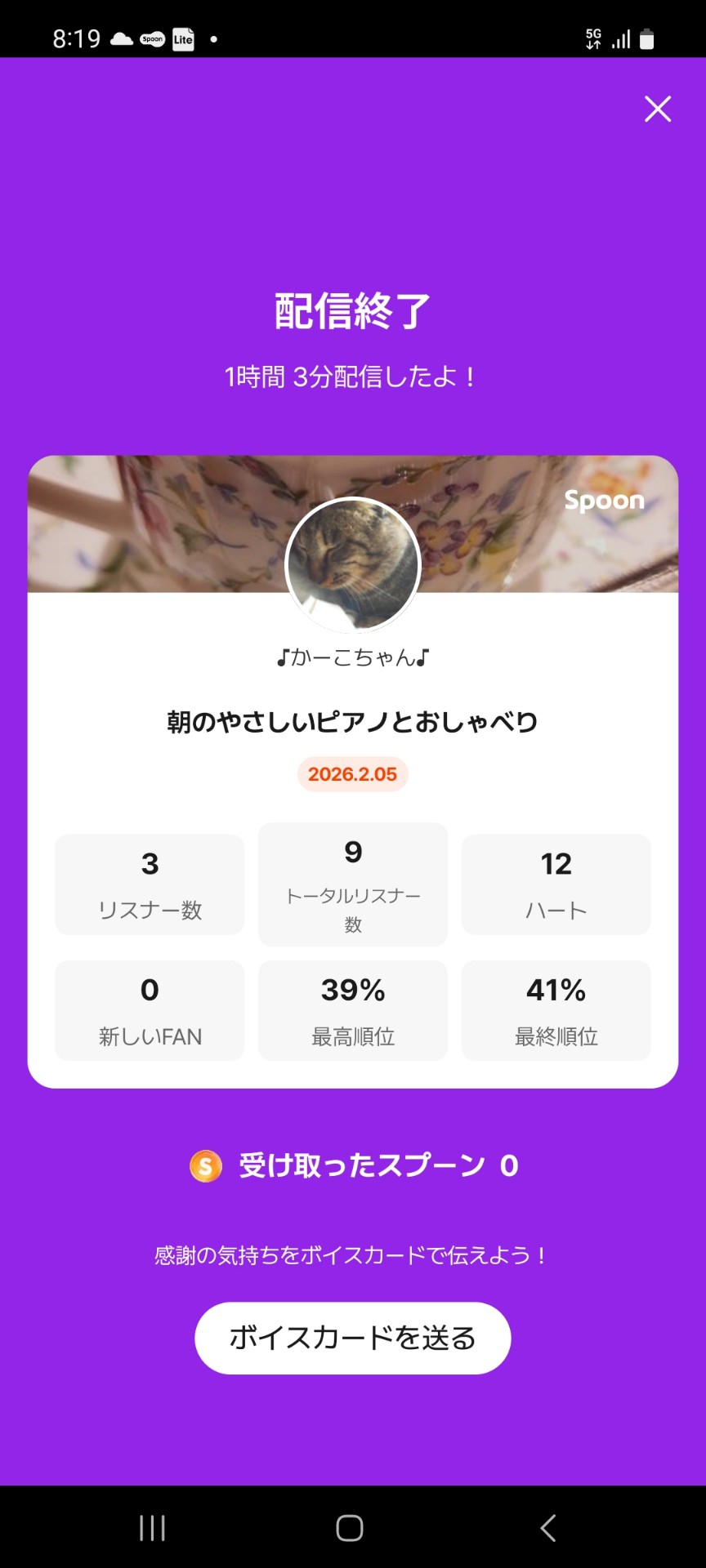Go to the phone's home screen

pyautogui.click(x=350, y=1528)
